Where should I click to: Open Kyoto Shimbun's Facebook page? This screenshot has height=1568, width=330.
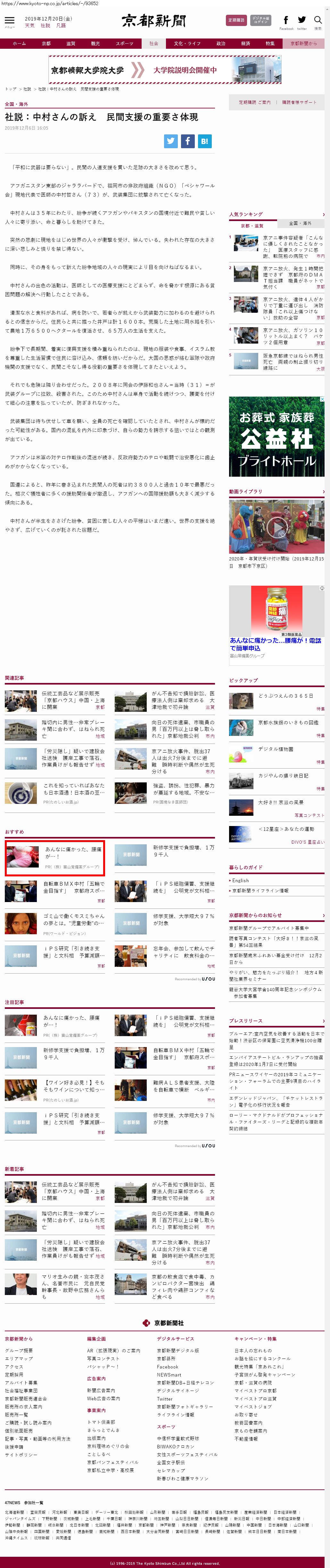[286, 21]
